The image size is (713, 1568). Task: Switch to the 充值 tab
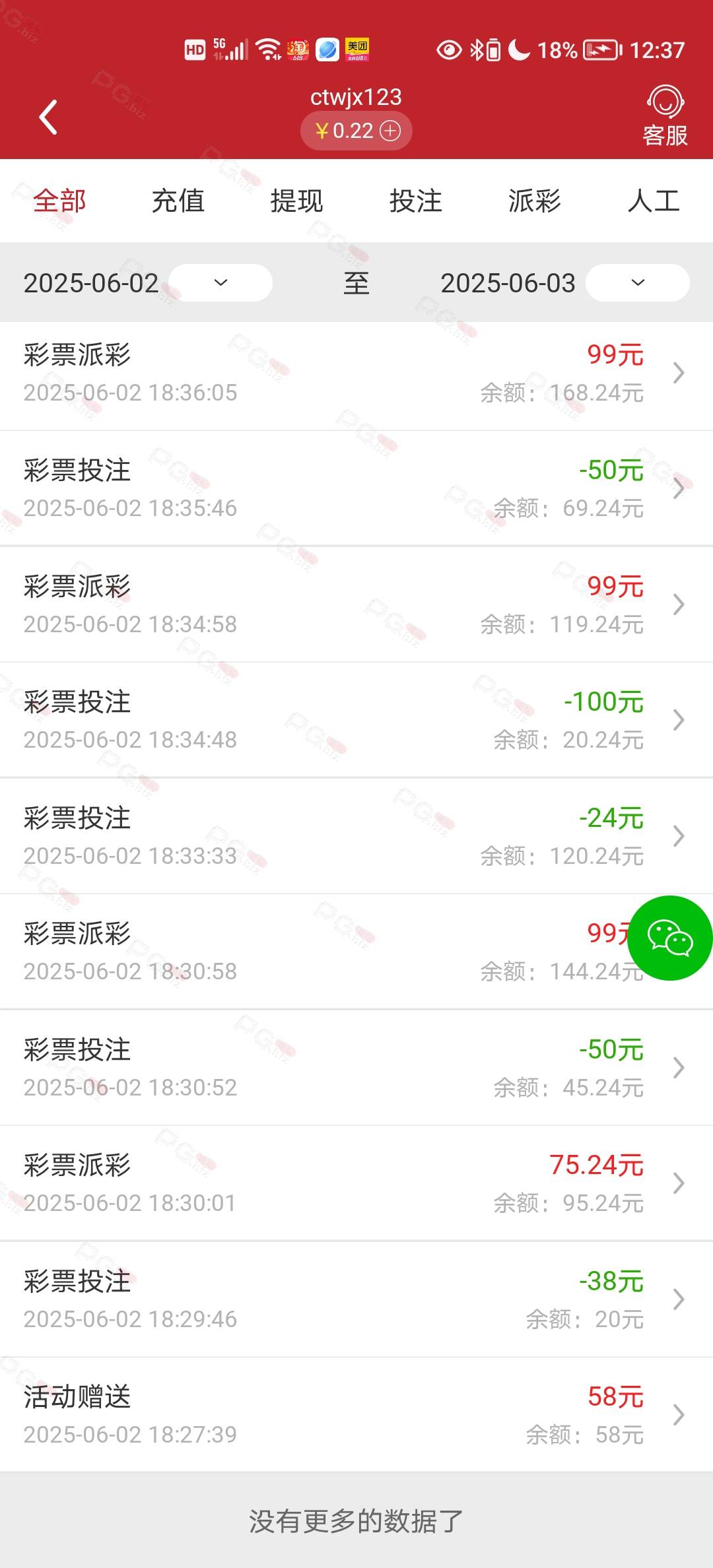coord(178,201)
